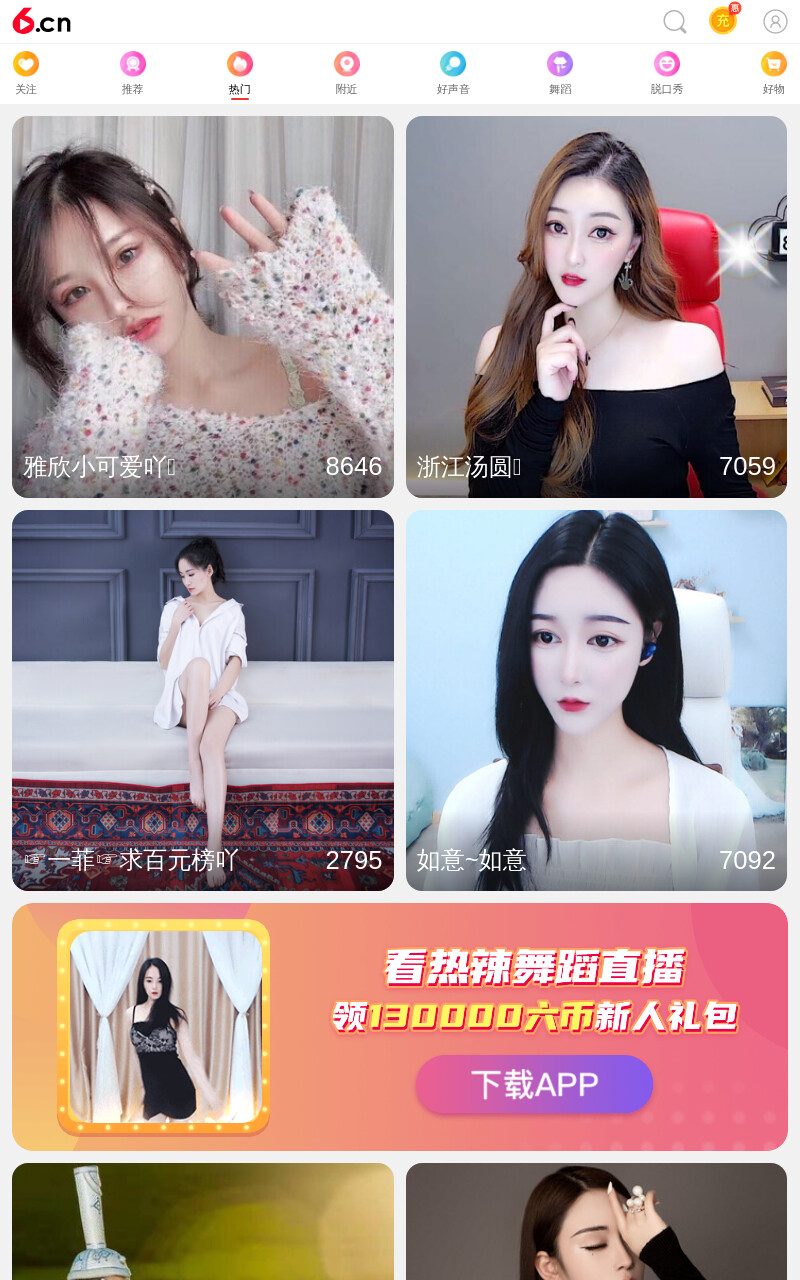The image size is (800, 1280).
Task: Open the search icon in the header
Action: coord(675,21)
